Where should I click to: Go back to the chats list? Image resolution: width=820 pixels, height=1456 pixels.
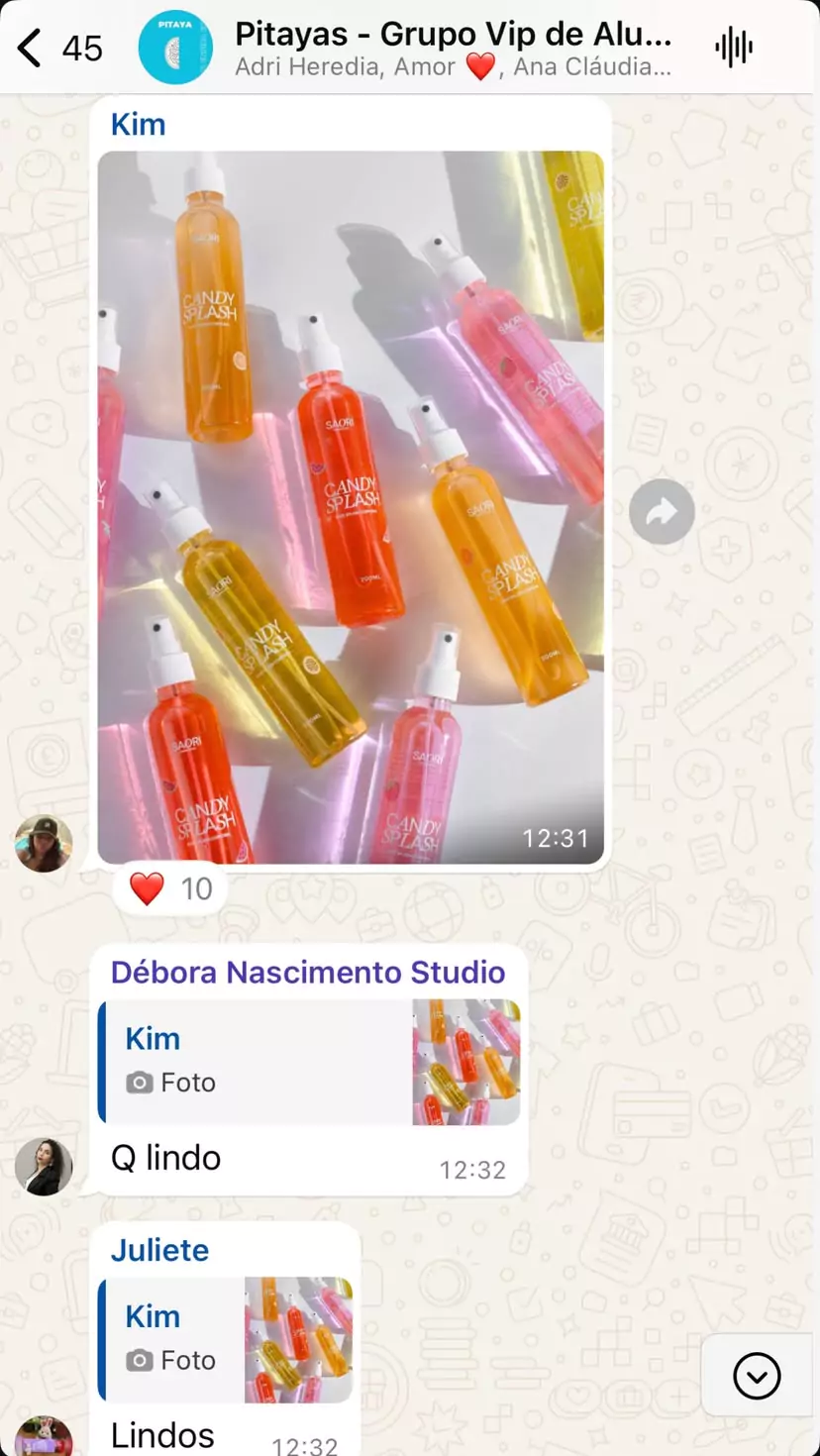pos(32,48)
